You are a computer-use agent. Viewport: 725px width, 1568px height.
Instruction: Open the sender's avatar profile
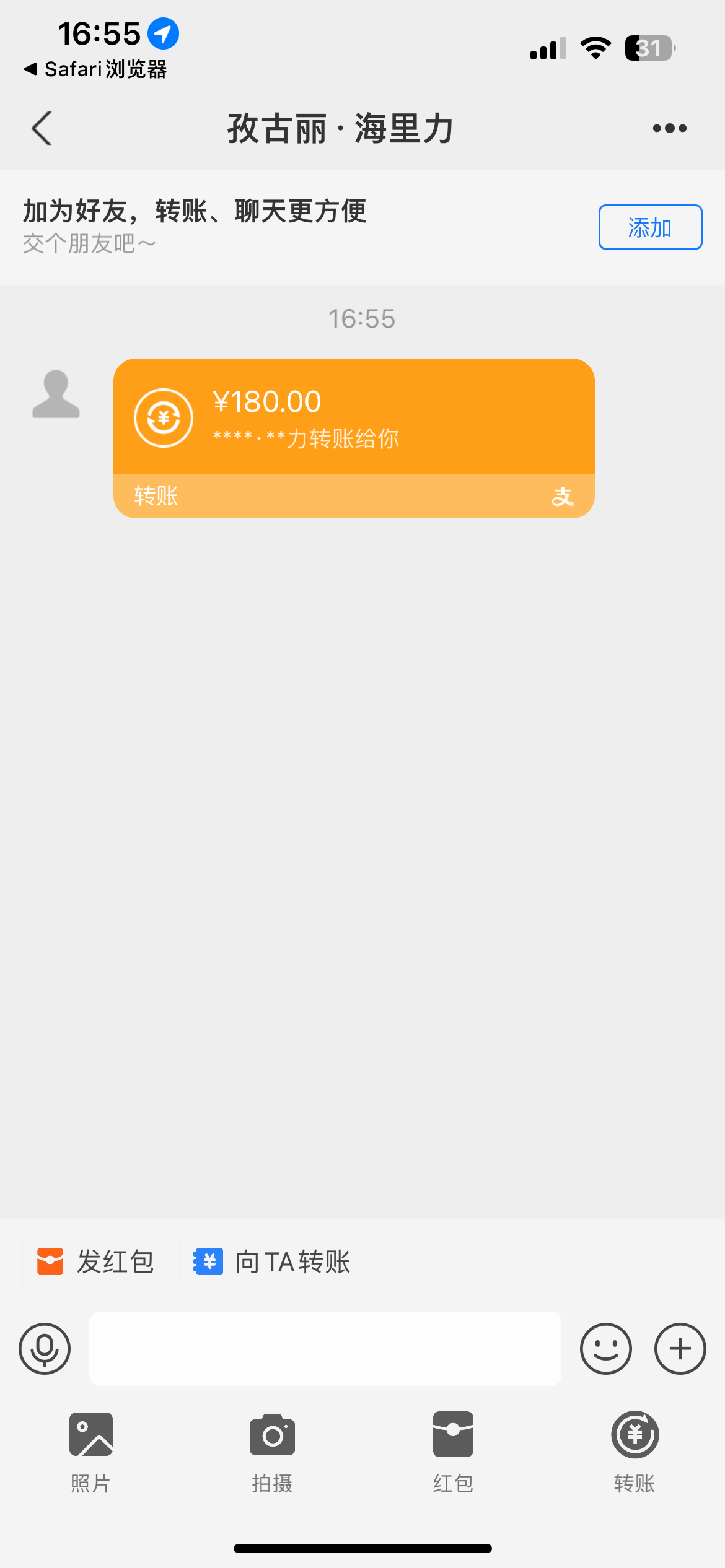(56, 394)
